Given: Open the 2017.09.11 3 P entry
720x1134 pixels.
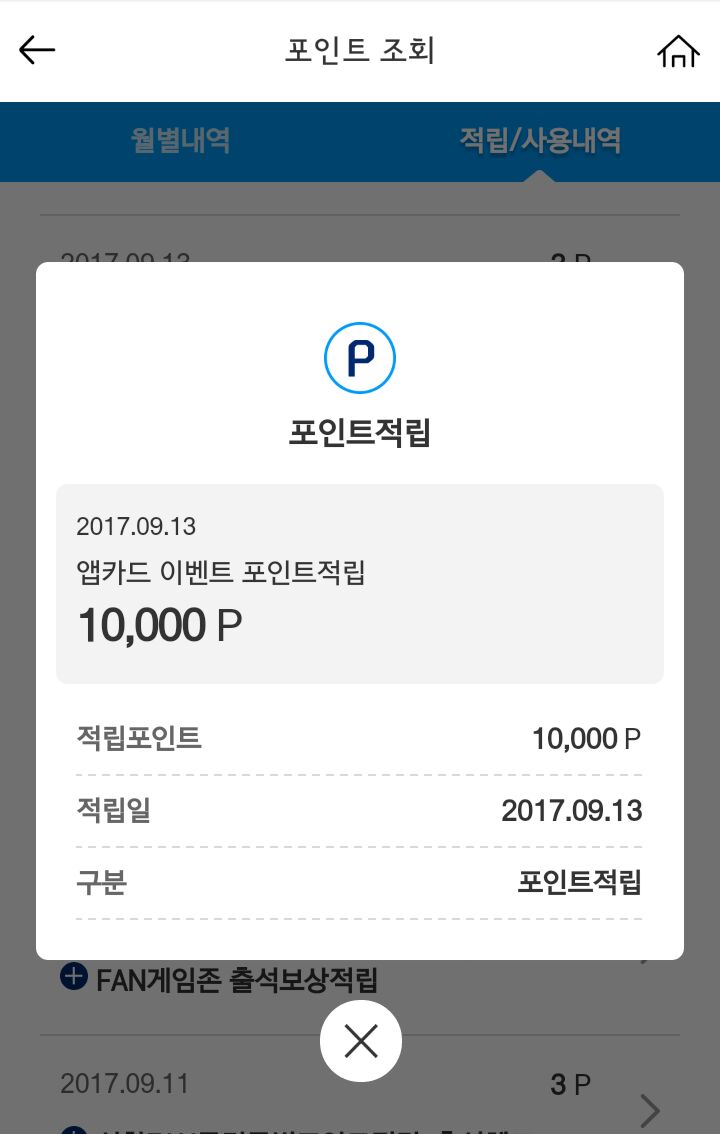Looking at the screenshot, I should (360, 1095).
